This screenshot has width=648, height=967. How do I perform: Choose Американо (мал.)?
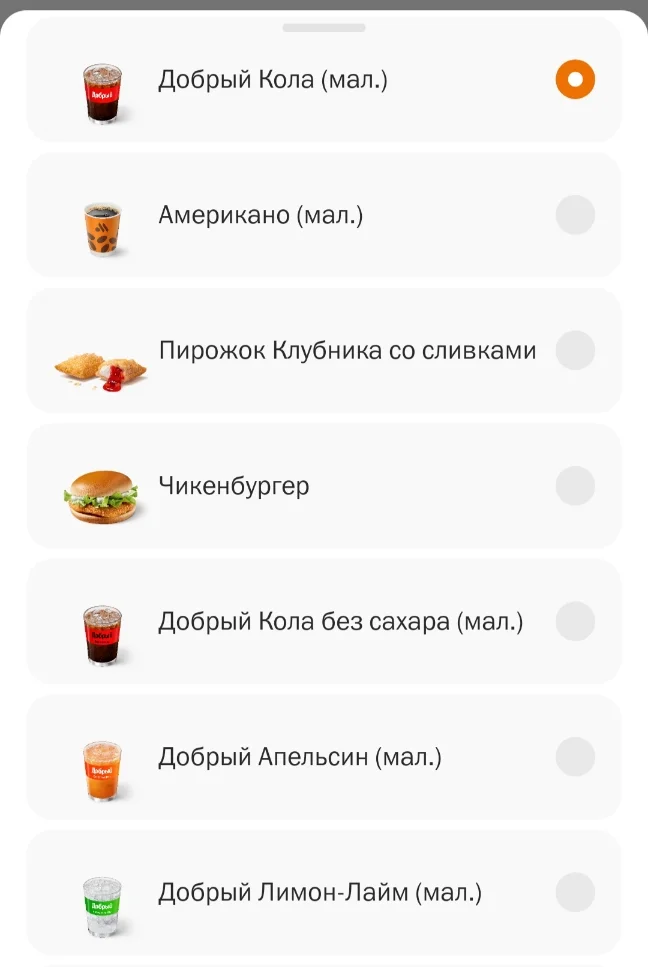pyautogui.click(x=324, y=215)
